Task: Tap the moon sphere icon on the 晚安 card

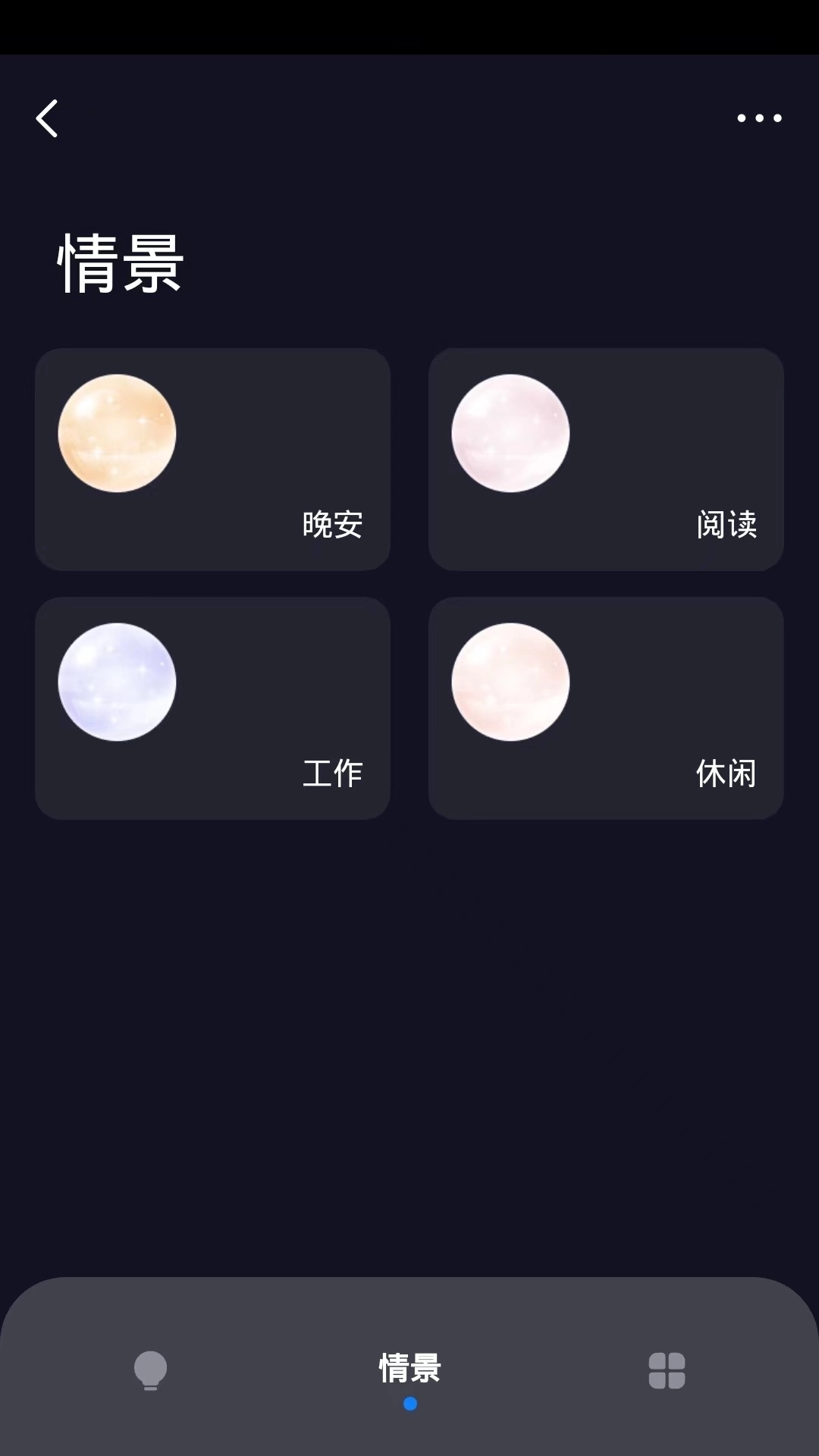Action: click(117, 432)
